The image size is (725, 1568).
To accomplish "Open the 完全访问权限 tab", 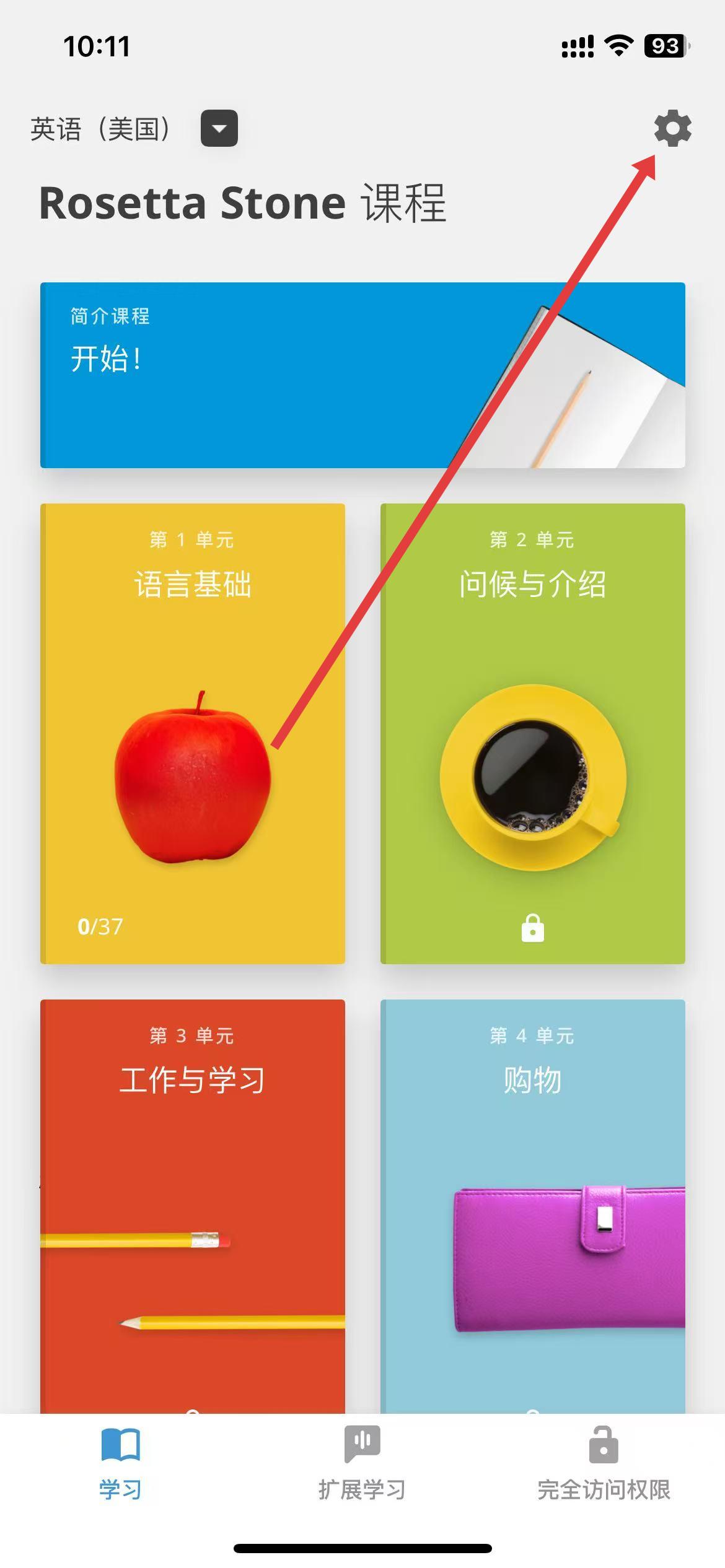I will point(604,1461).
